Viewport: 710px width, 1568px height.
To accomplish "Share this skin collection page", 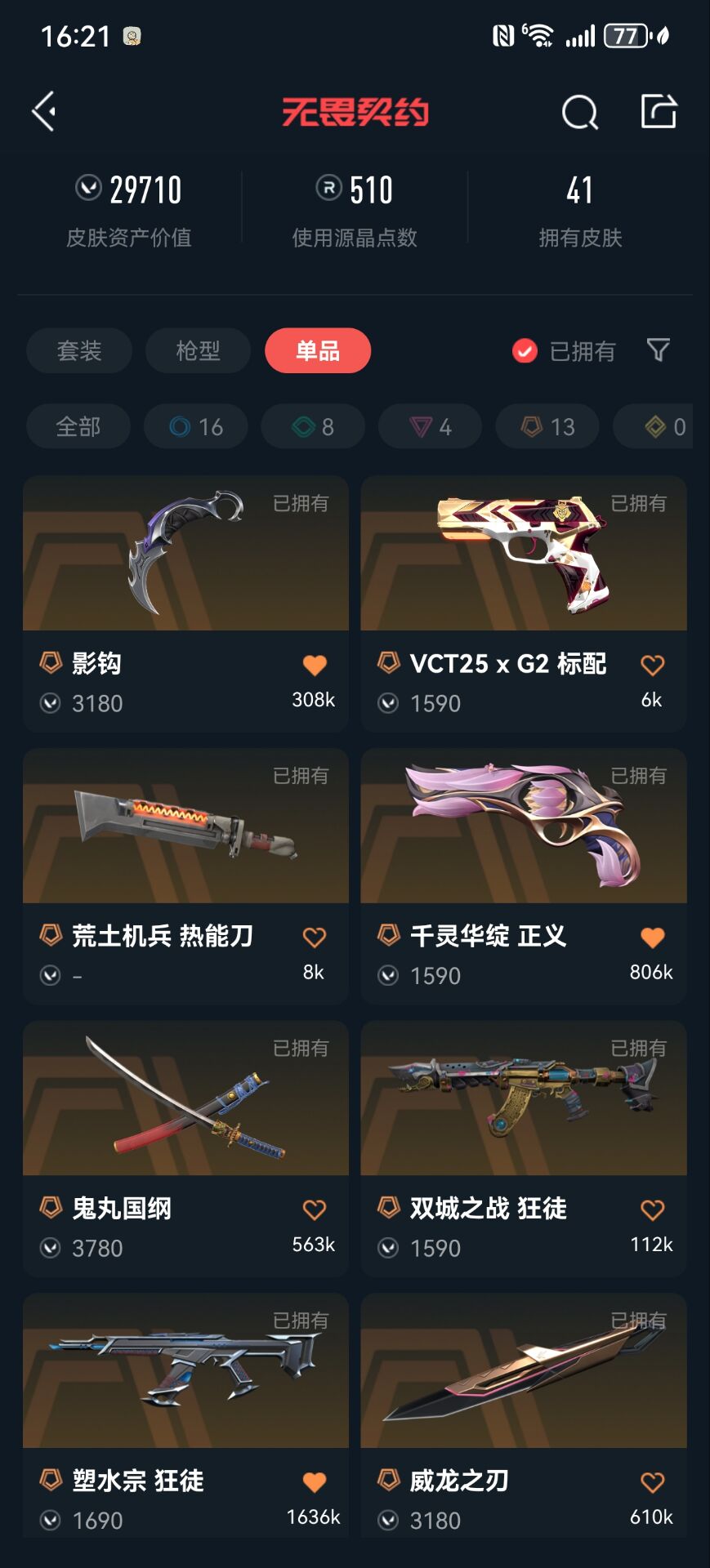I will coord(659,111).
